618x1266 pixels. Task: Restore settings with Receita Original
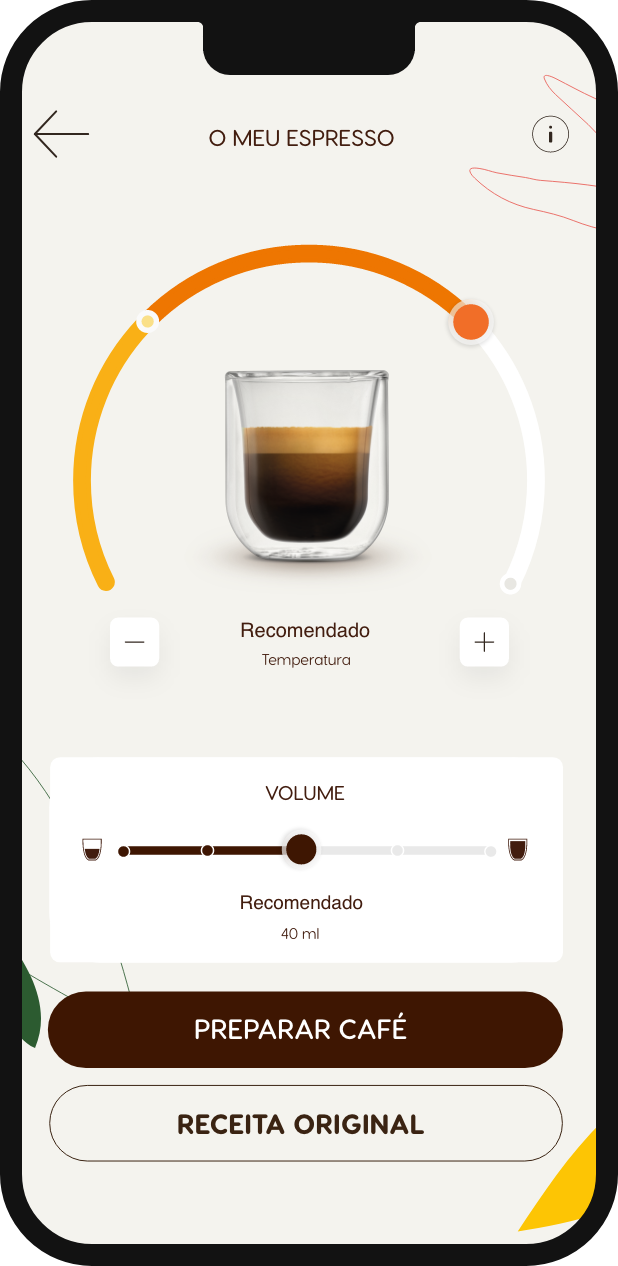pos(306,1123)
